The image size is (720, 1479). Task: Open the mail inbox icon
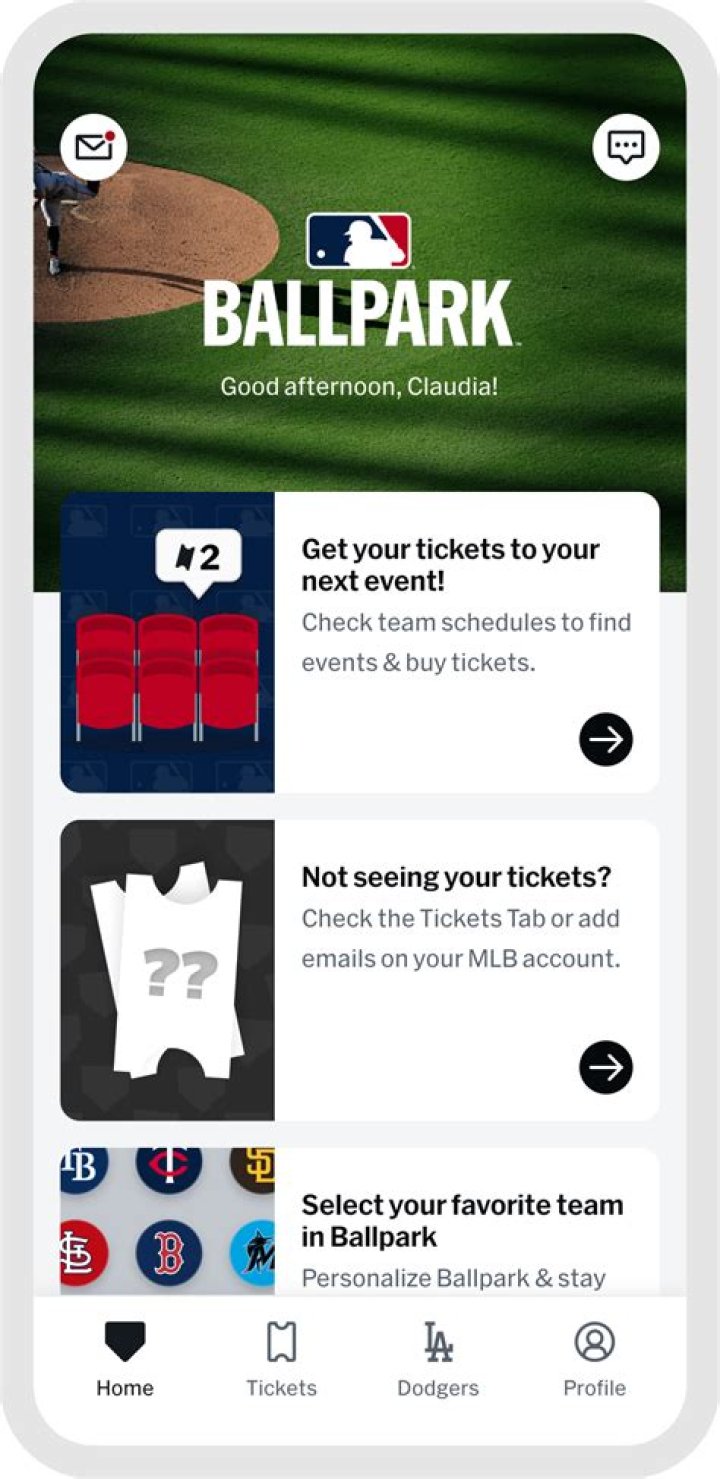(x=94, y=148)
